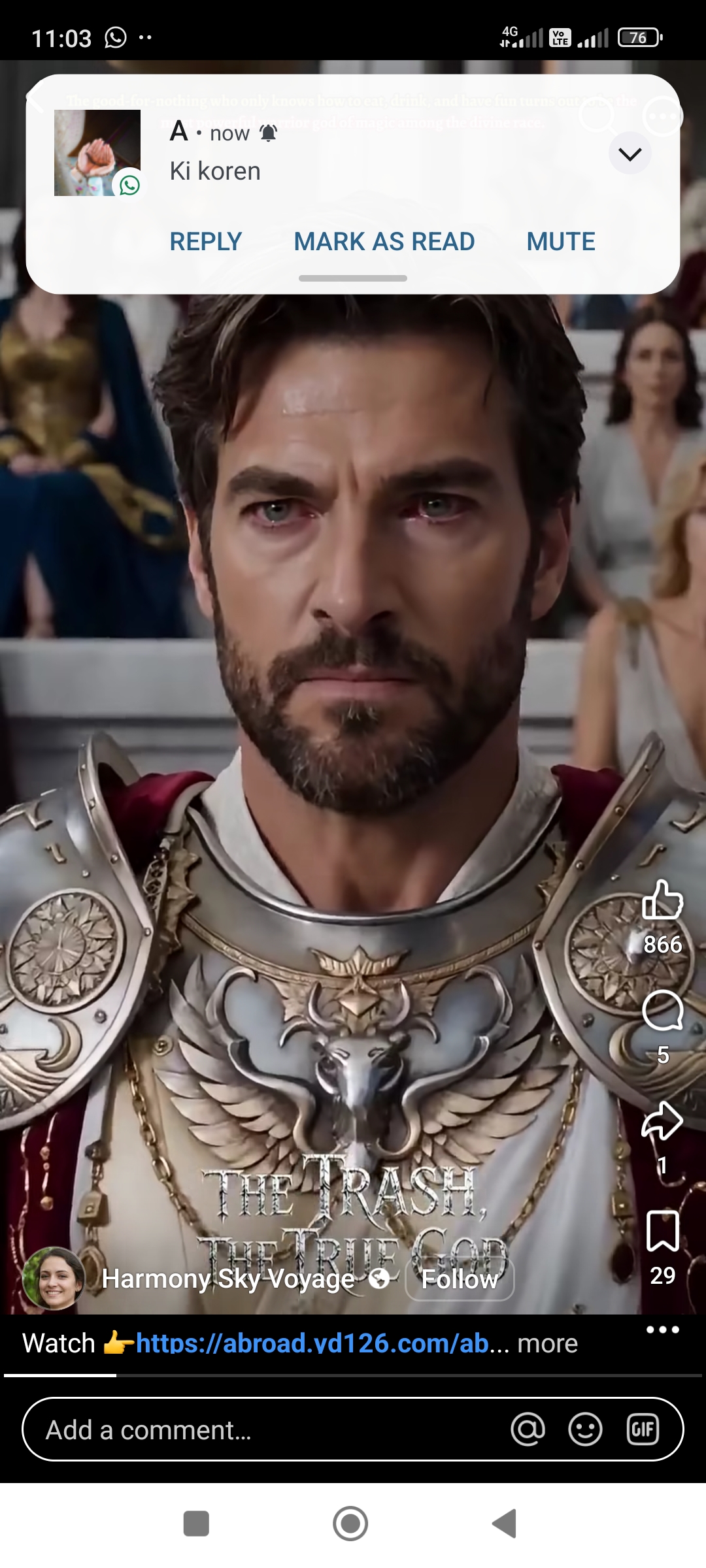
Task: Expand the notification with the chevron arrow
Action: (x=630, y=154)
